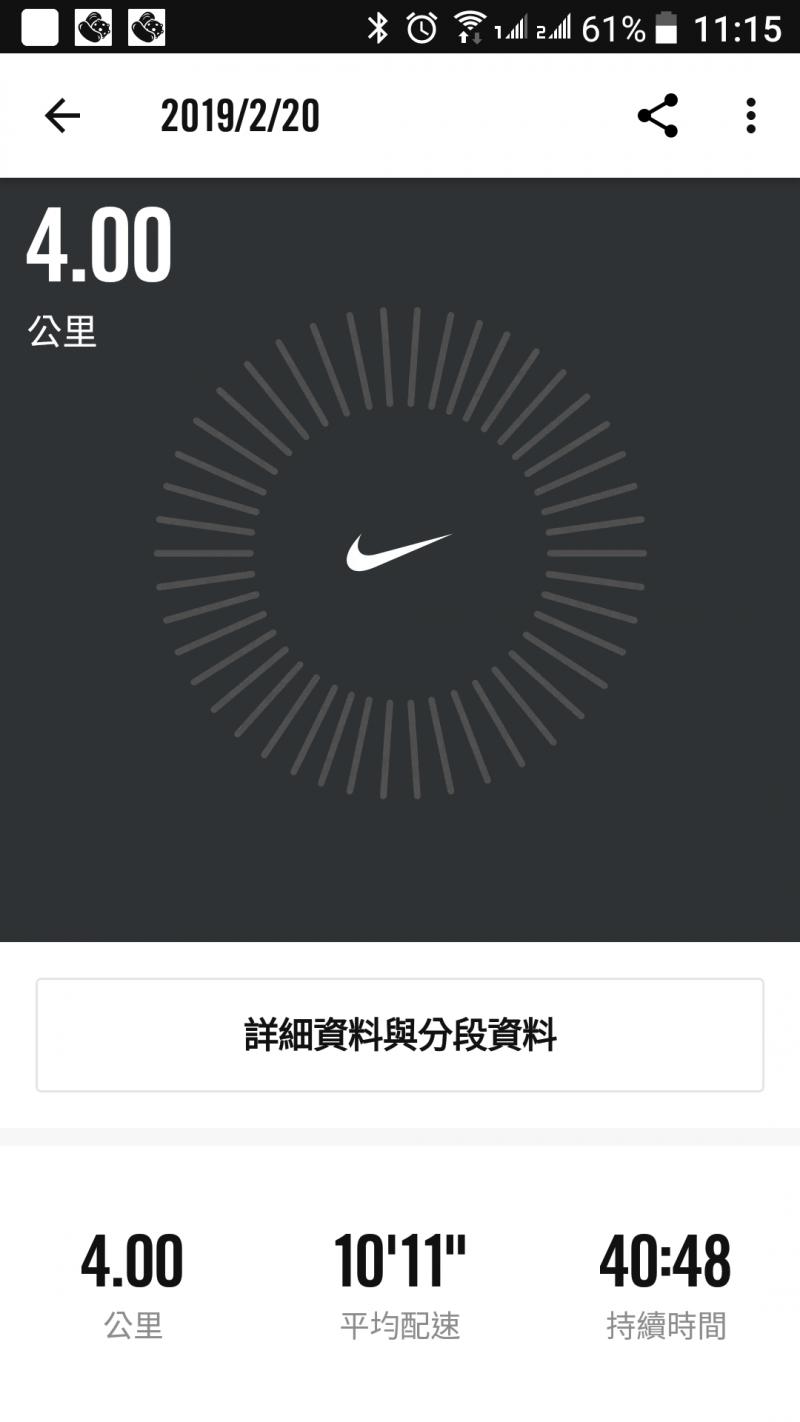
Task: Share this run
Action: point(658,117)
